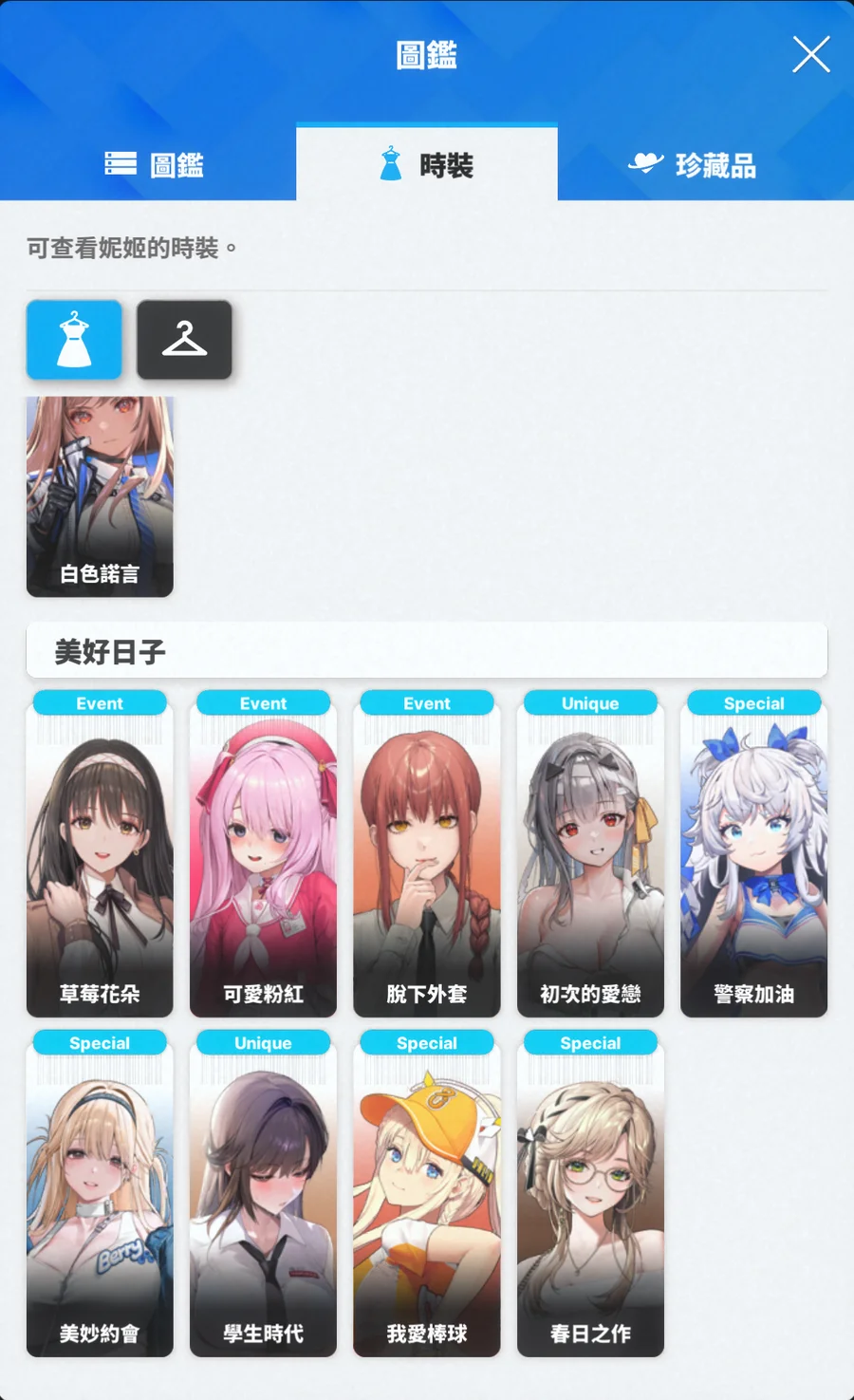Open the 警察加油 costume card
The image size is (854, 1400).
pyautogui.click(x=753, y=854)
